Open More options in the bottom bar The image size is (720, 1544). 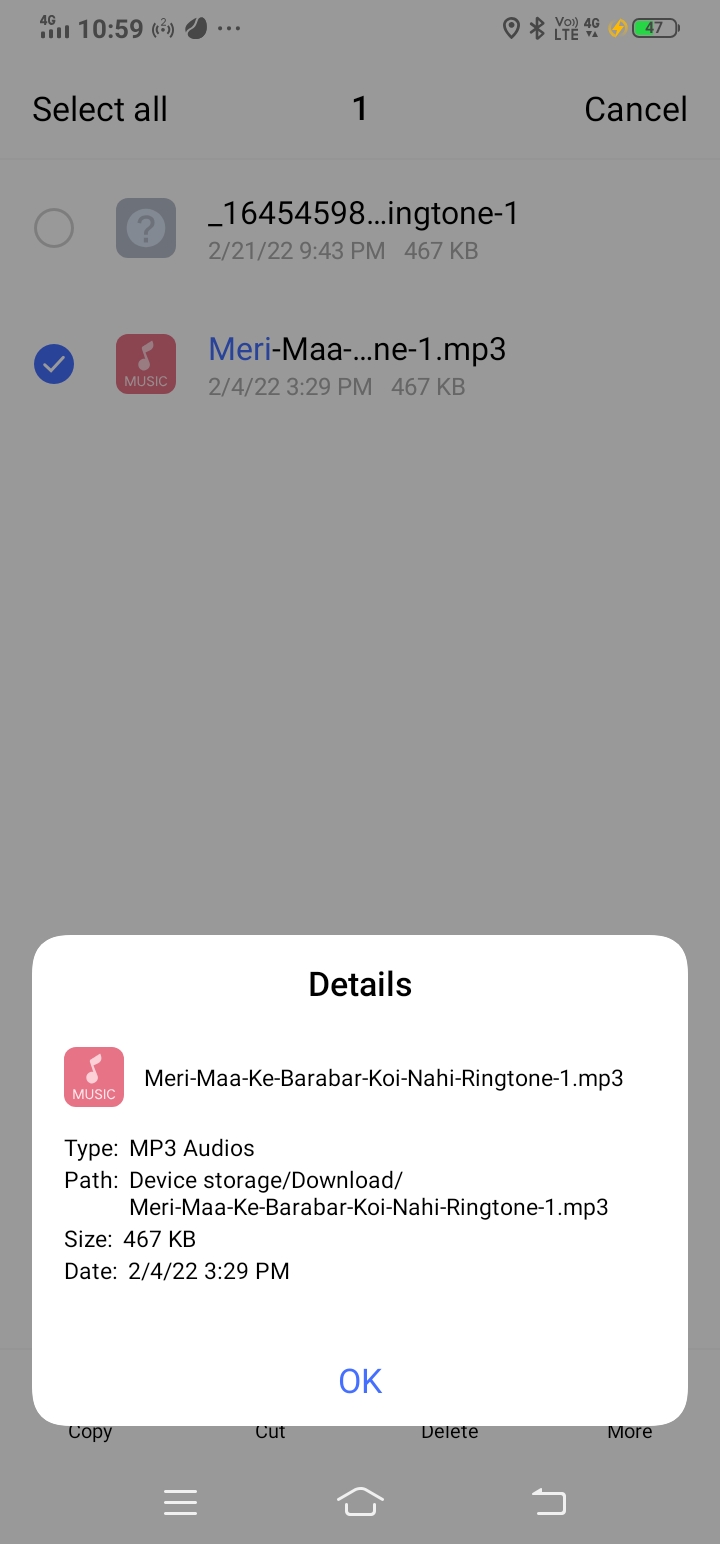629,1431
